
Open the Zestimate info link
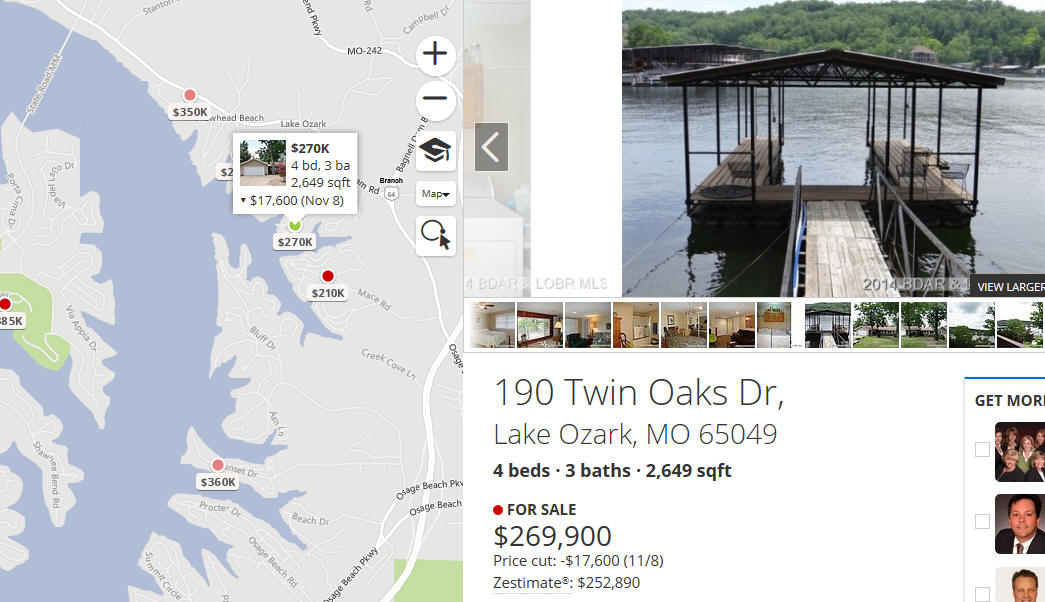tap(531, 583)
